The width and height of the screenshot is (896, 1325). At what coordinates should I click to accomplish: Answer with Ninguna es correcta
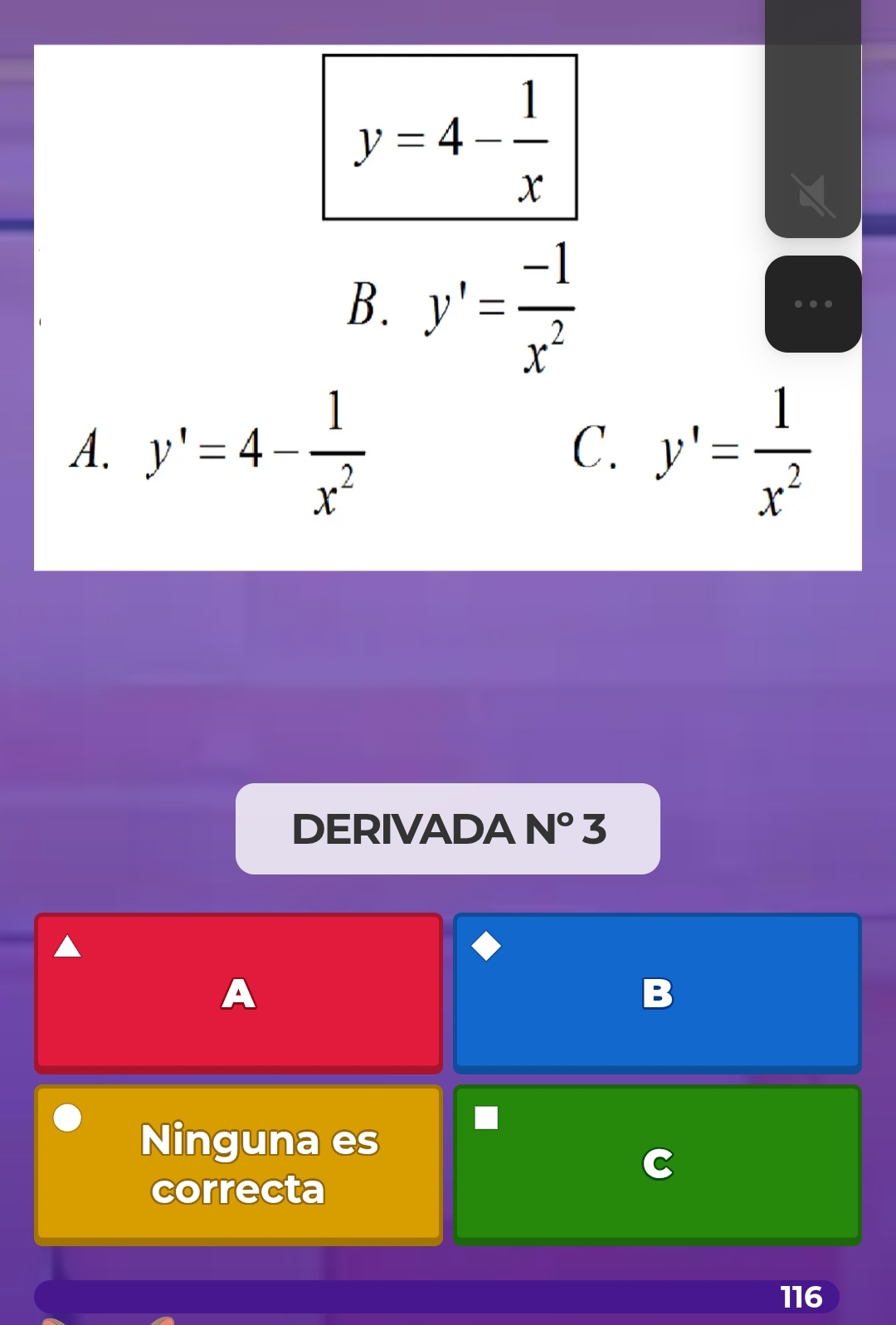(238, 1165)
